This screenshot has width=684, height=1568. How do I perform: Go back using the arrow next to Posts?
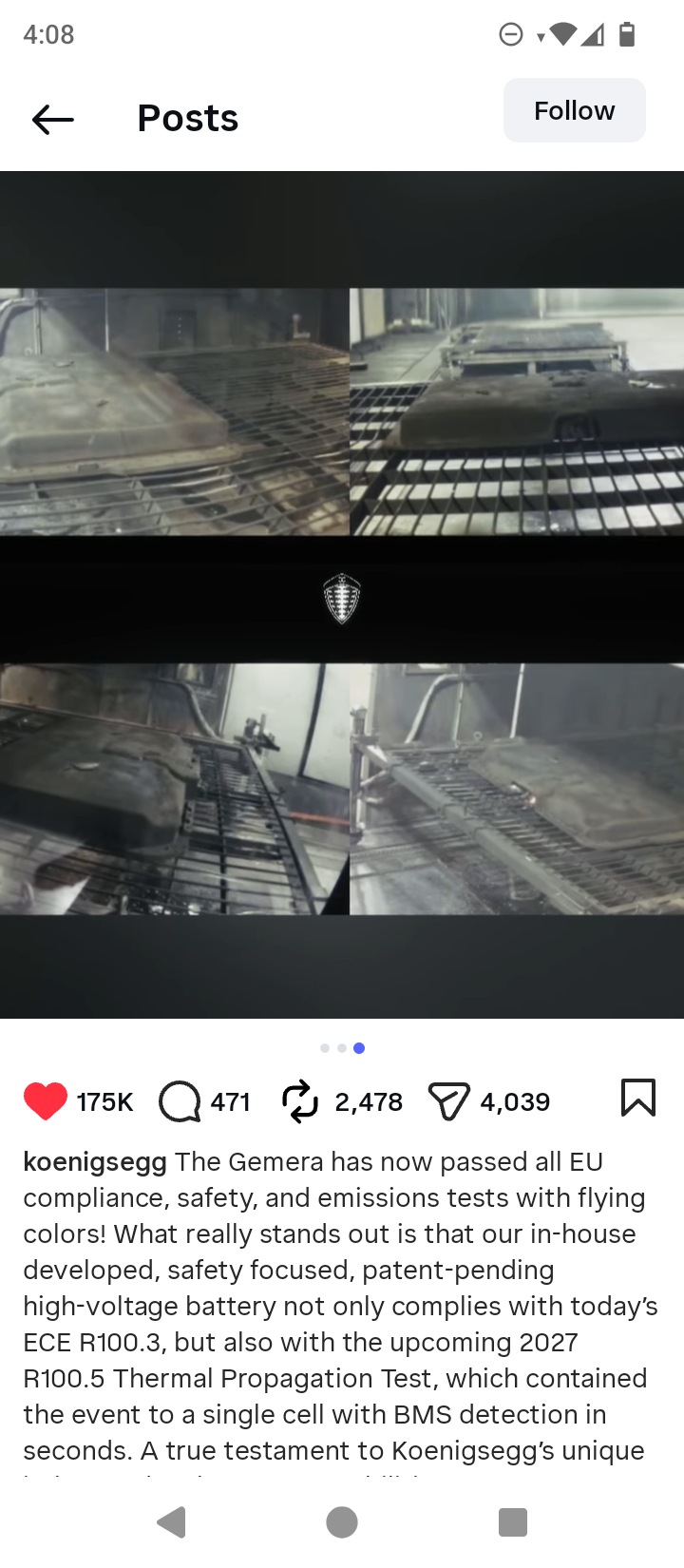pyautogui.click(x=52, y=119)
